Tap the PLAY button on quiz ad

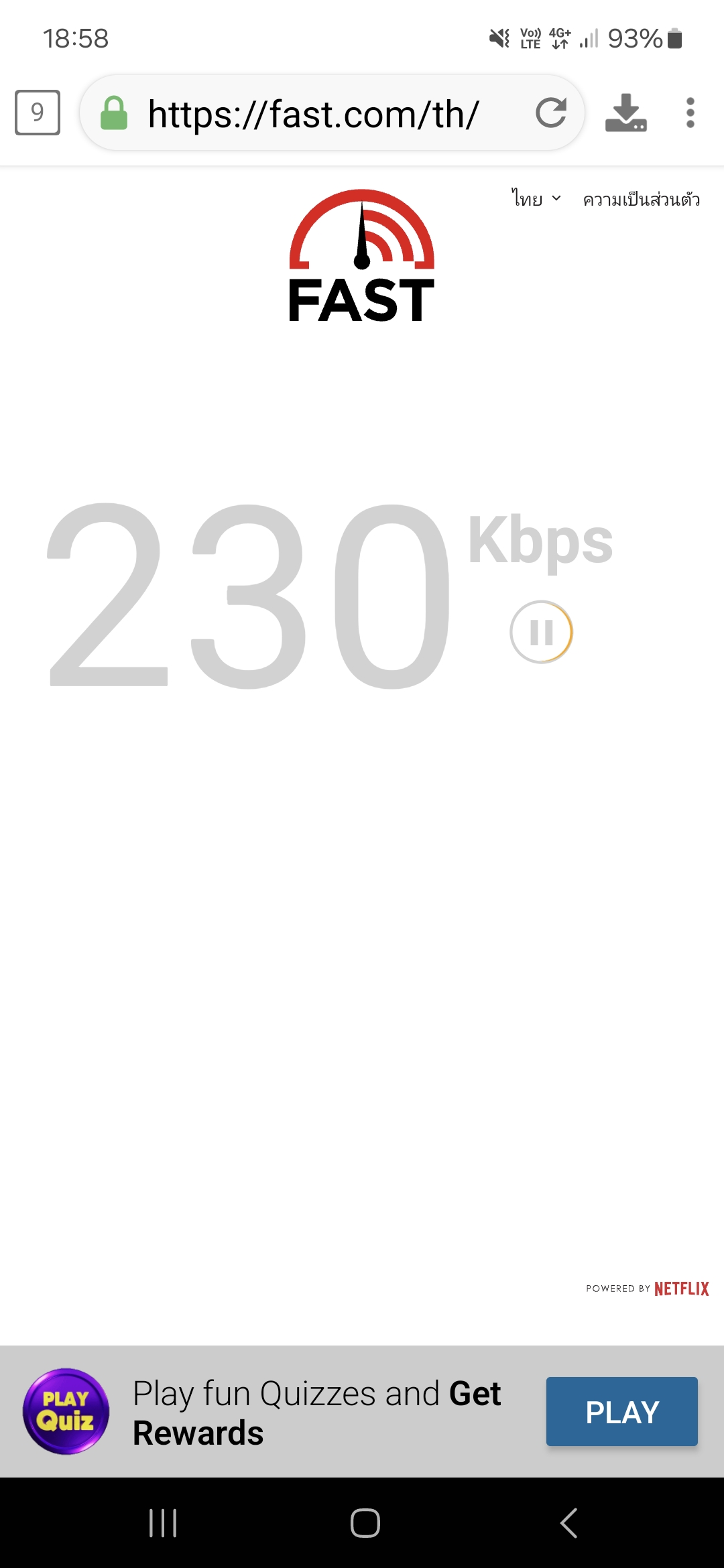pos(622,1411)
